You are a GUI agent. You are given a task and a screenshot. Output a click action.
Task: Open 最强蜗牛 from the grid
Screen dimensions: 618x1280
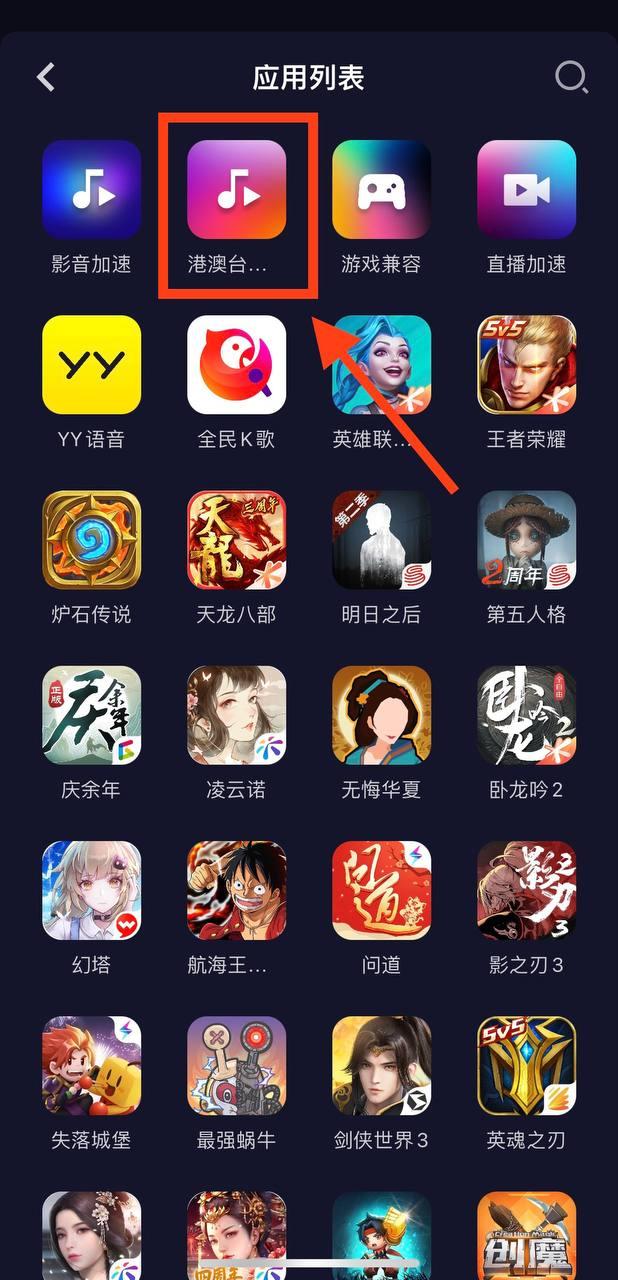click(237, 1065)
